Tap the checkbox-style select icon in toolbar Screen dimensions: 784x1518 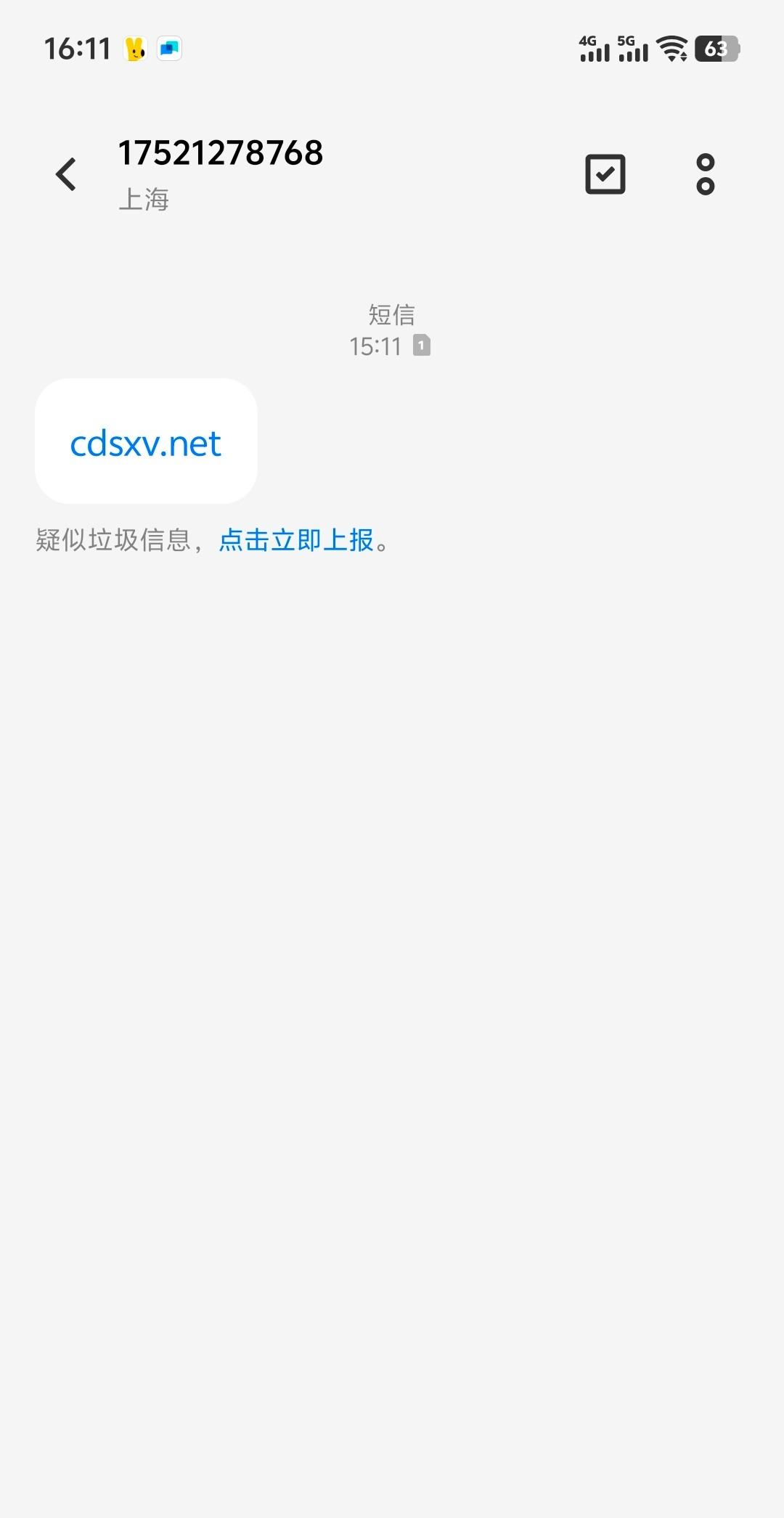click(605, 174)
